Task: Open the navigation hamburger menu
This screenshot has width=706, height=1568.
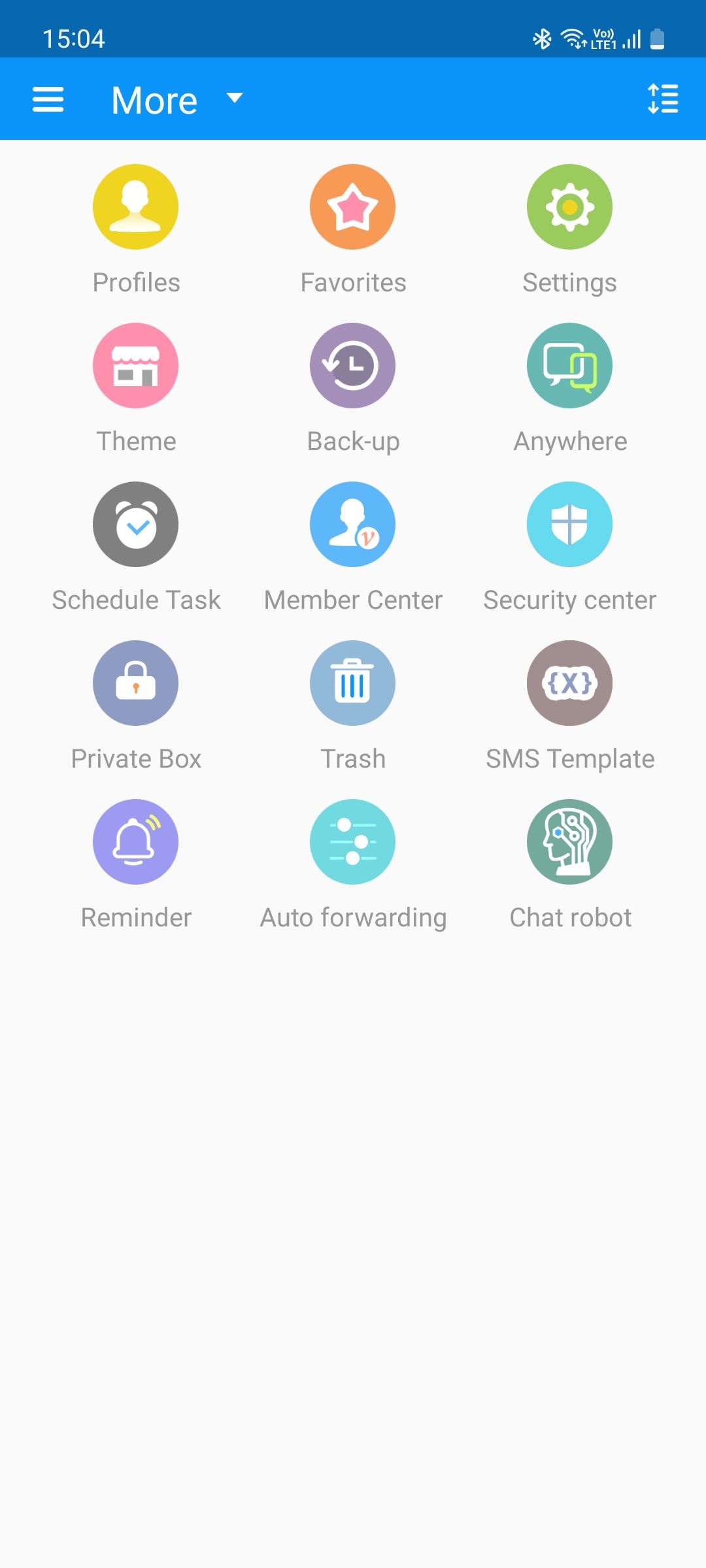Action: pyautogui.click(x=47, y=99)
